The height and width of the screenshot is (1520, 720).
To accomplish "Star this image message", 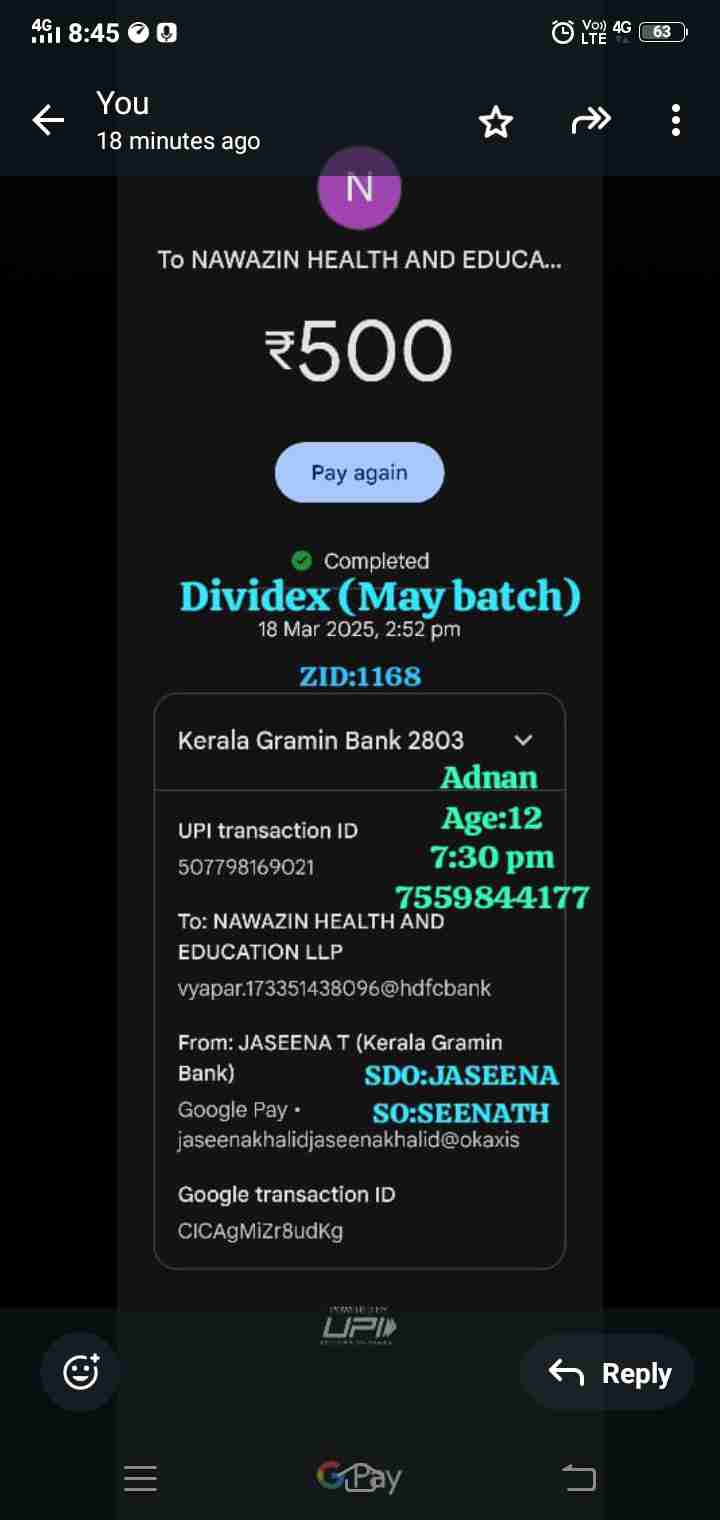I will tap(496, 122).
